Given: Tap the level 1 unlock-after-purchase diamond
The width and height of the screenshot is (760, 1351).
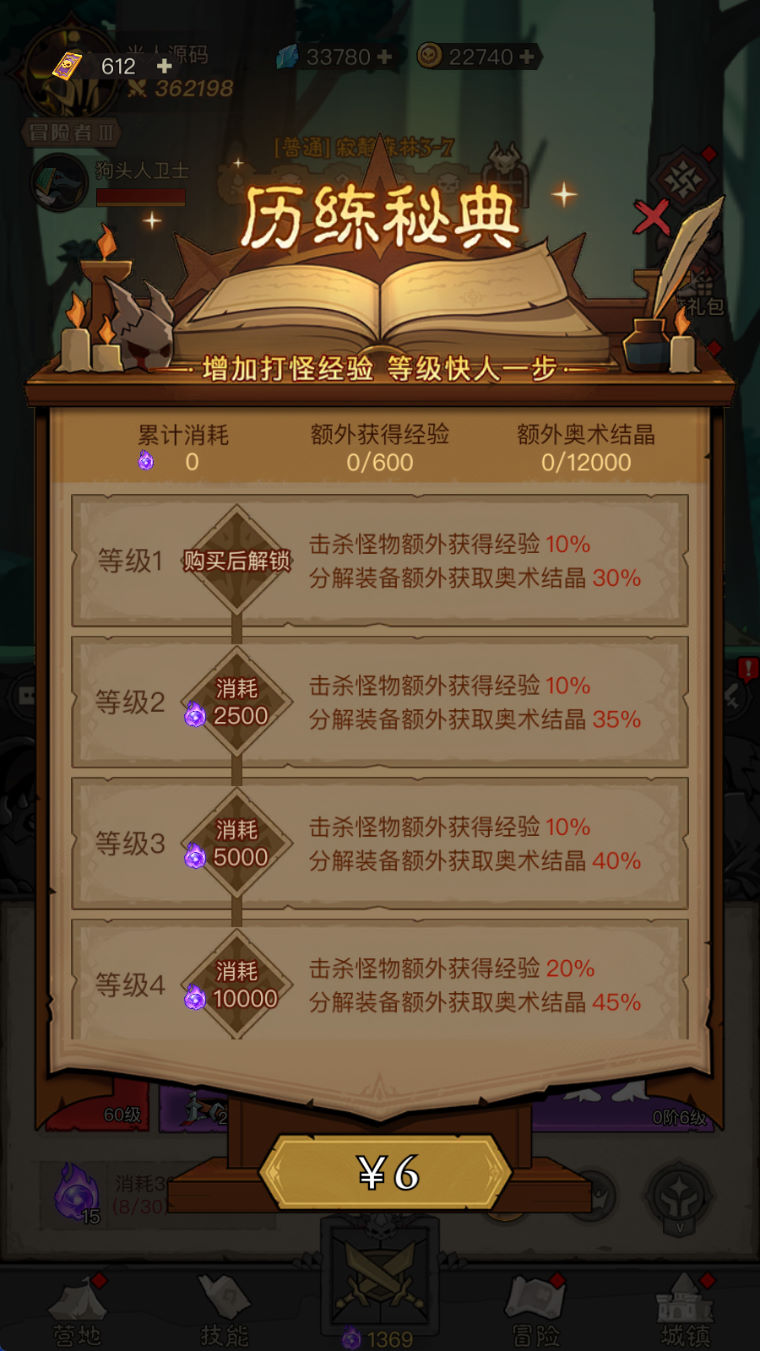Looking at the screenshot, I should point(236,561).
